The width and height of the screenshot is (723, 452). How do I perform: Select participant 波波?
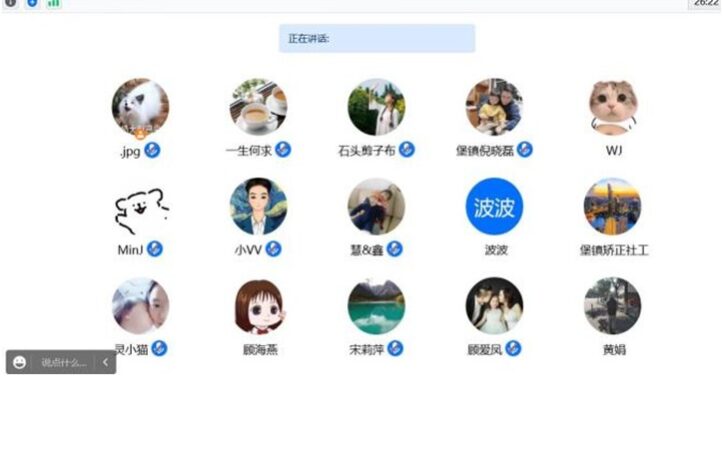click(494, 207)
